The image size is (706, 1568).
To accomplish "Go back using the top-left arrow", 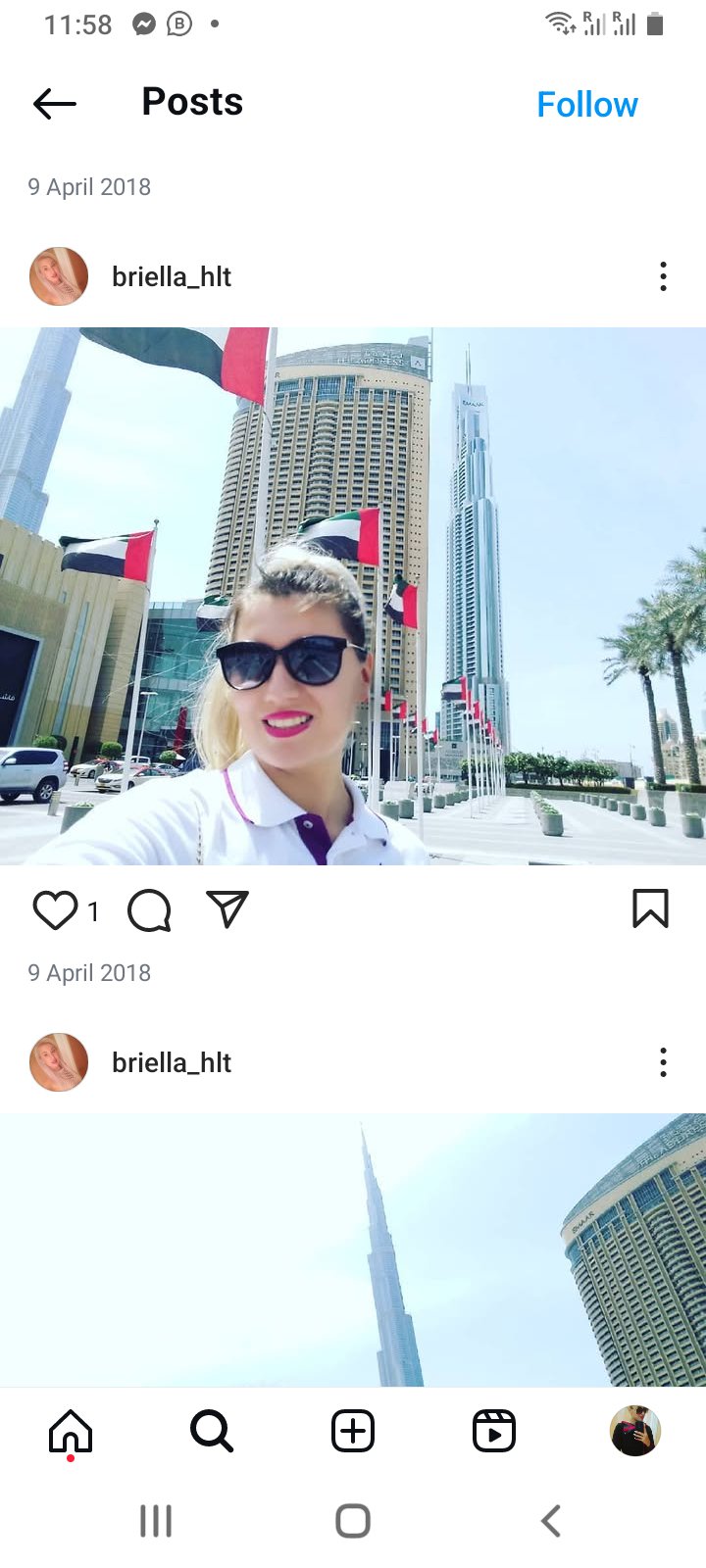I will point(55,103).
